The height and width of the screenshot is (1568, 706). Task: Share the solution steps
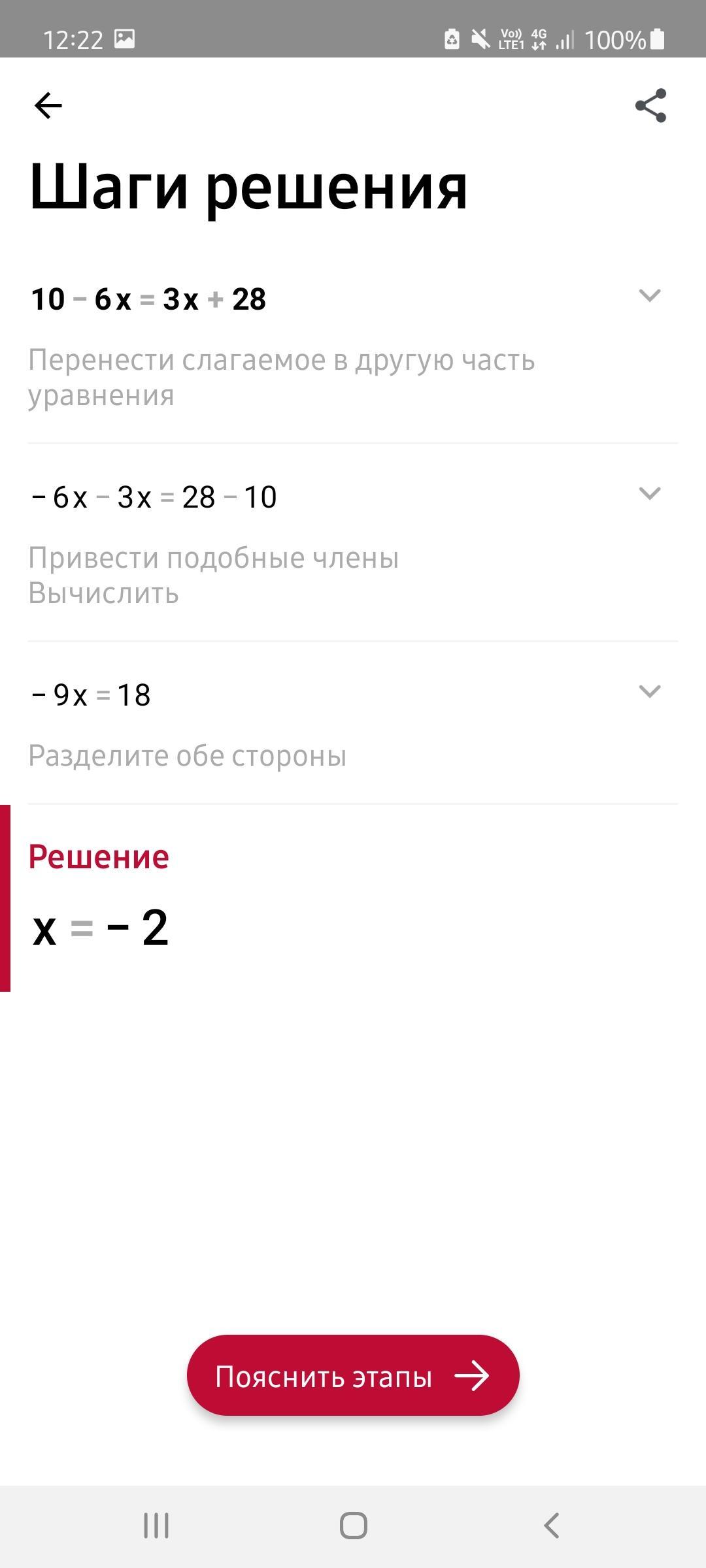(x=650, y=105)
